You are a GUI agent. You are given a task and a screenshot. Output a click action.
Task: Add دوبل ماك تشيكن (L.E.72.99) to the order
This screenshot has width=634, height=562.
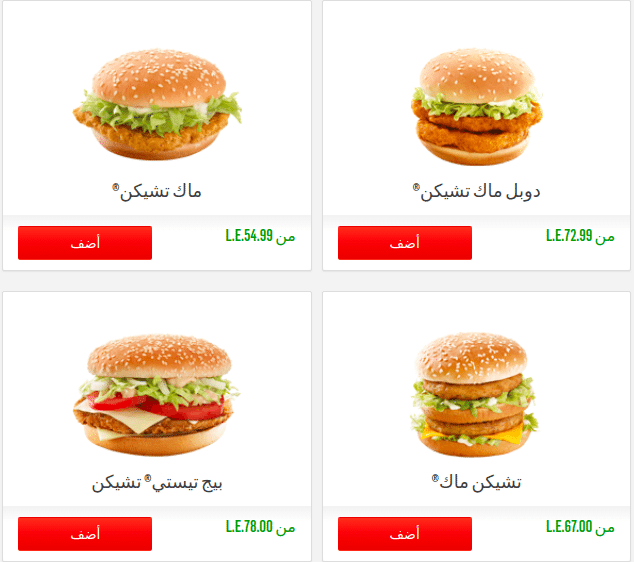coord(404,243)
